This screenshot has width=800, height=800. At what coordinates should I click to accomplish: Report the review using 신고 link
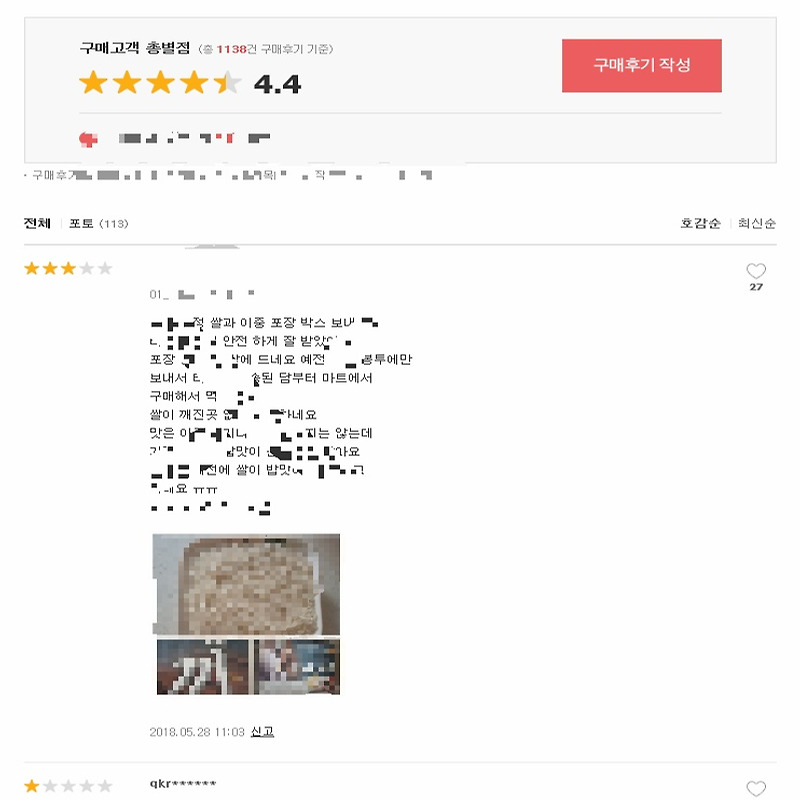(x=262, y=732)
